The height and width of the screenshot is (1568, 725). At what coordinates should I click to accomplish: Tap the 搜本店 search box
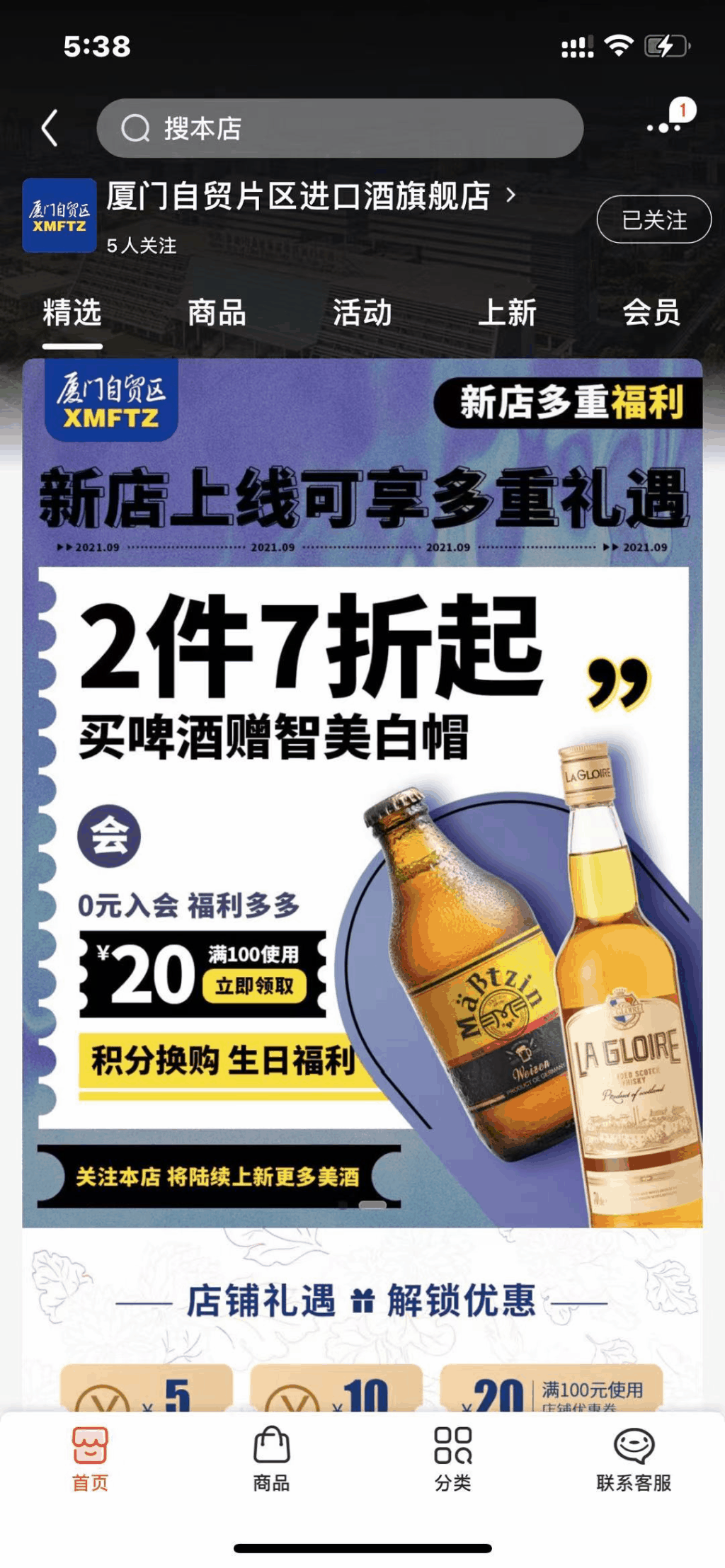(340, 129)
